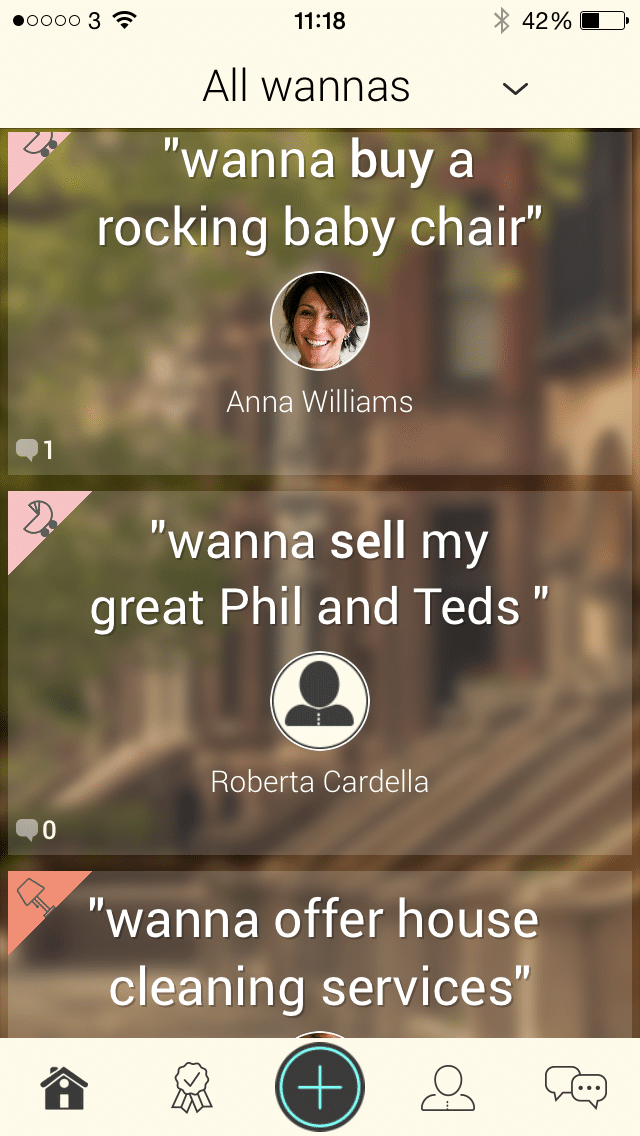Open the rocking baby chair wanna card
This screenshot has height=1136, width=640.
point(320,196)
